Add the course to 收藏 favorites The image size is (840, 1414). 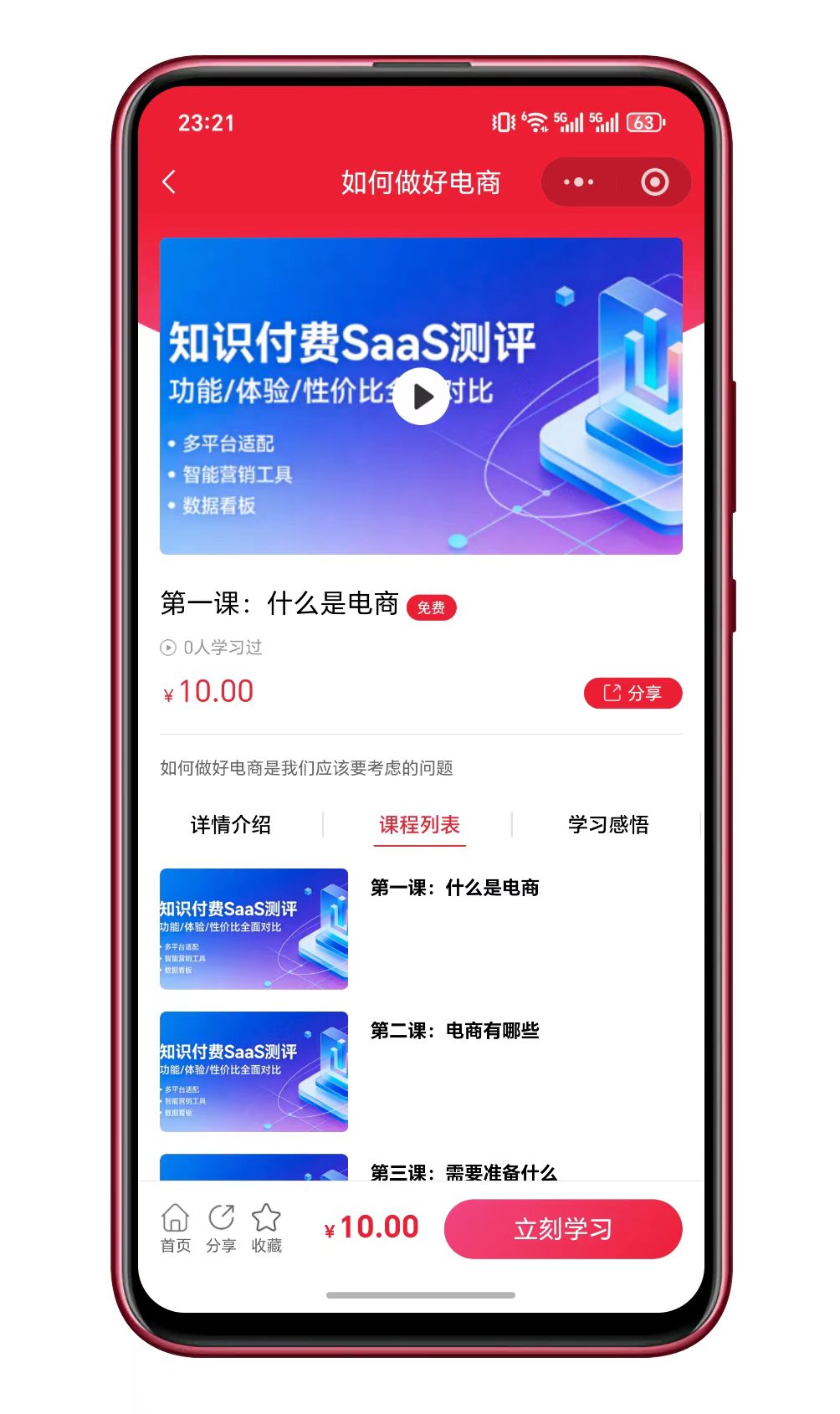click(267, 1227)
